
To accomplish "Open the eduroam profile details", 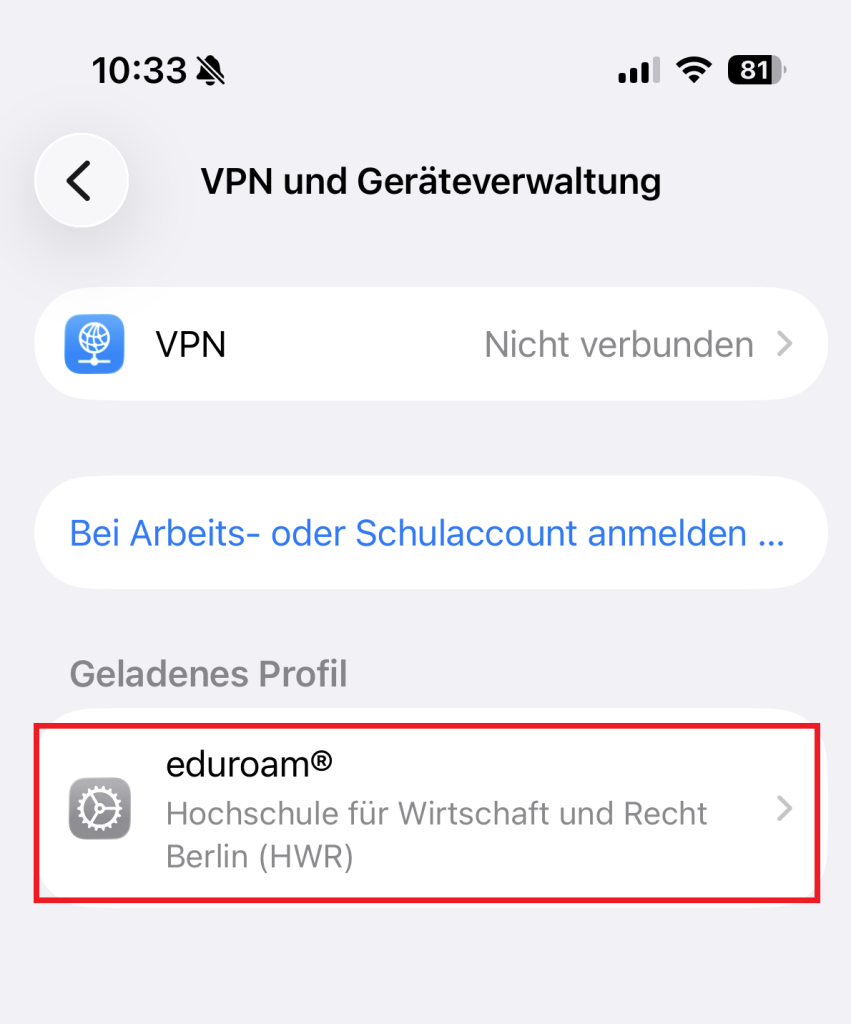I will [430, 810].
